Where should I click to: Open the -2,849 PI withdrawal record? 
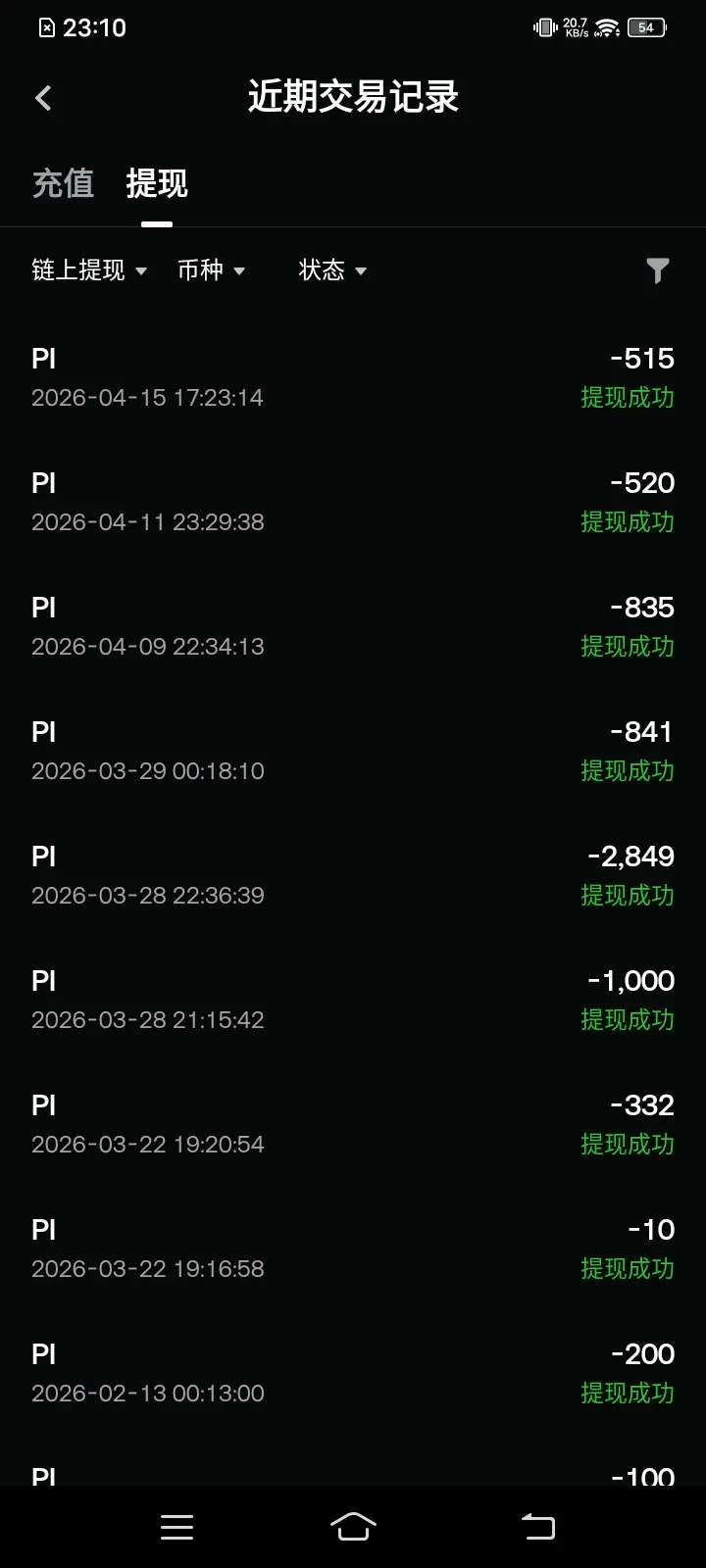point(353,875)
